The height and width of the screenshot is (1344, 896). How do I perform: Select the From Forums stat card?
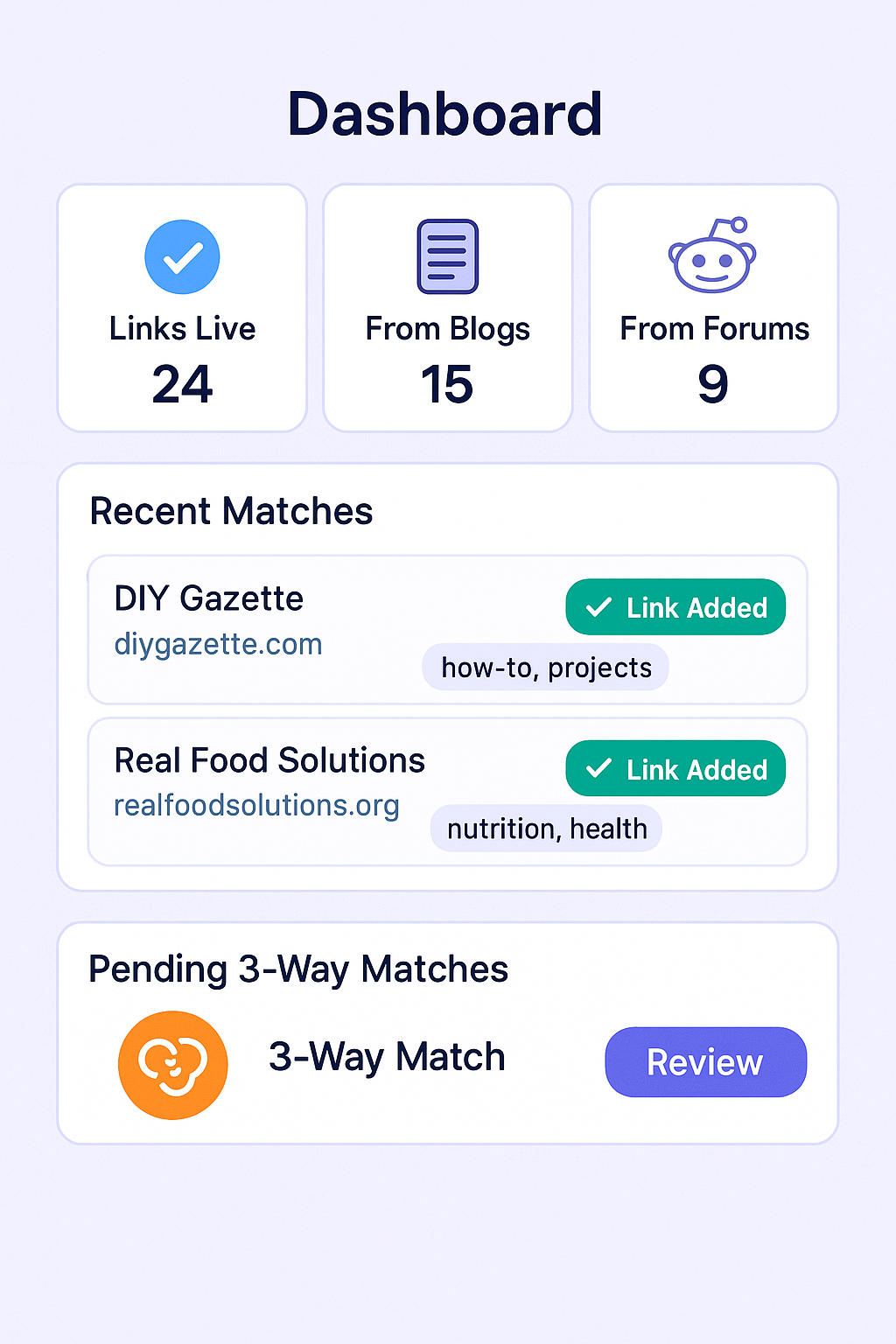tap(712, 306)
